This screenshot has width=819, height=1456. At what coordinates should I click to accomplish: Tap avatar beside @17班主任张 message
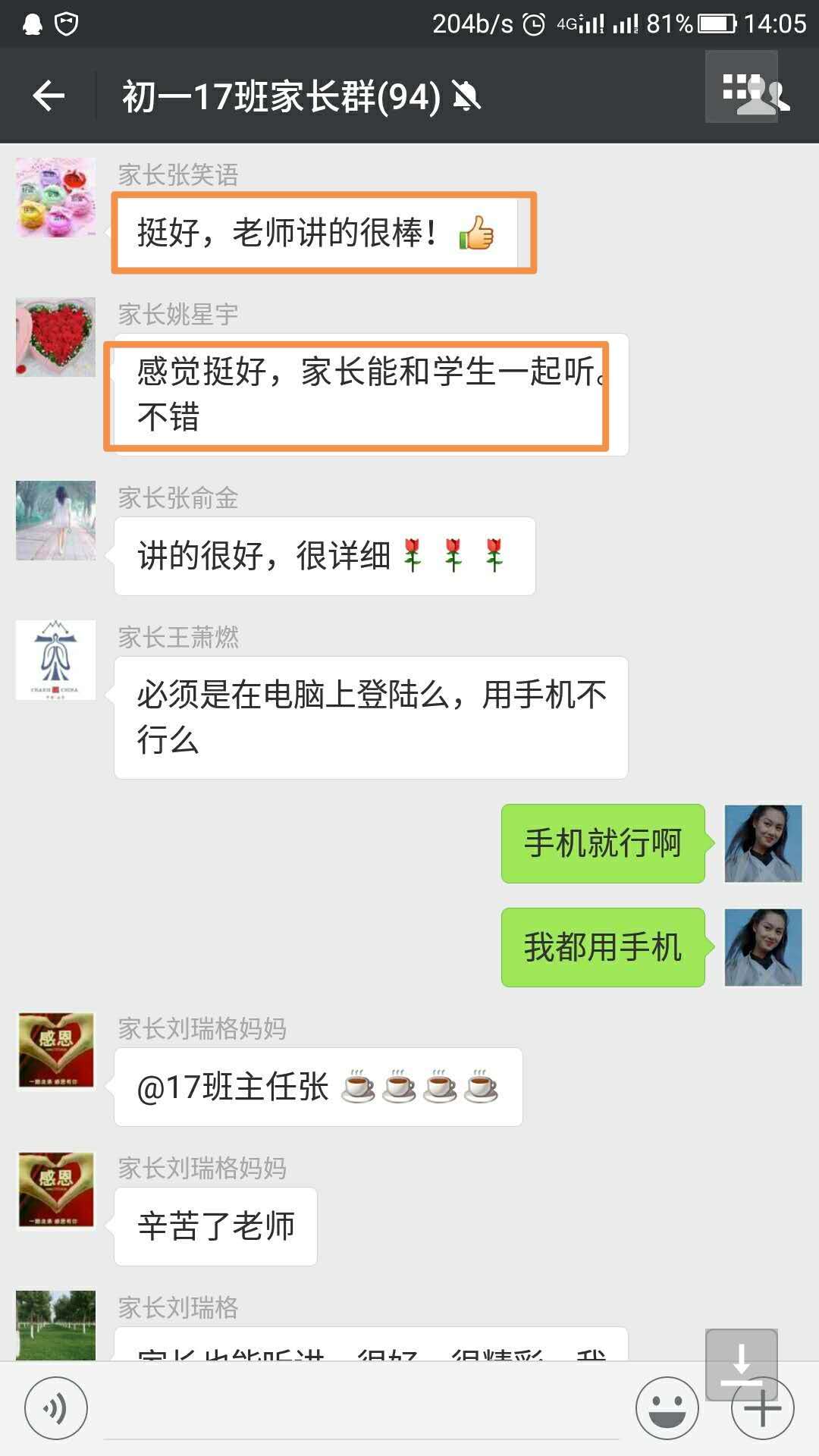point(56,1051)
